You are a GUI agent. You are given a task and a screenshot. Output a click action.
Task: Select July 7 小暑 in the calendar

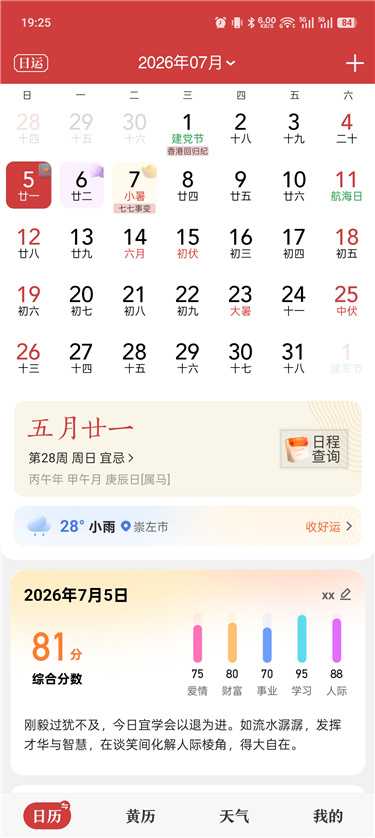[x=134, y=186]
